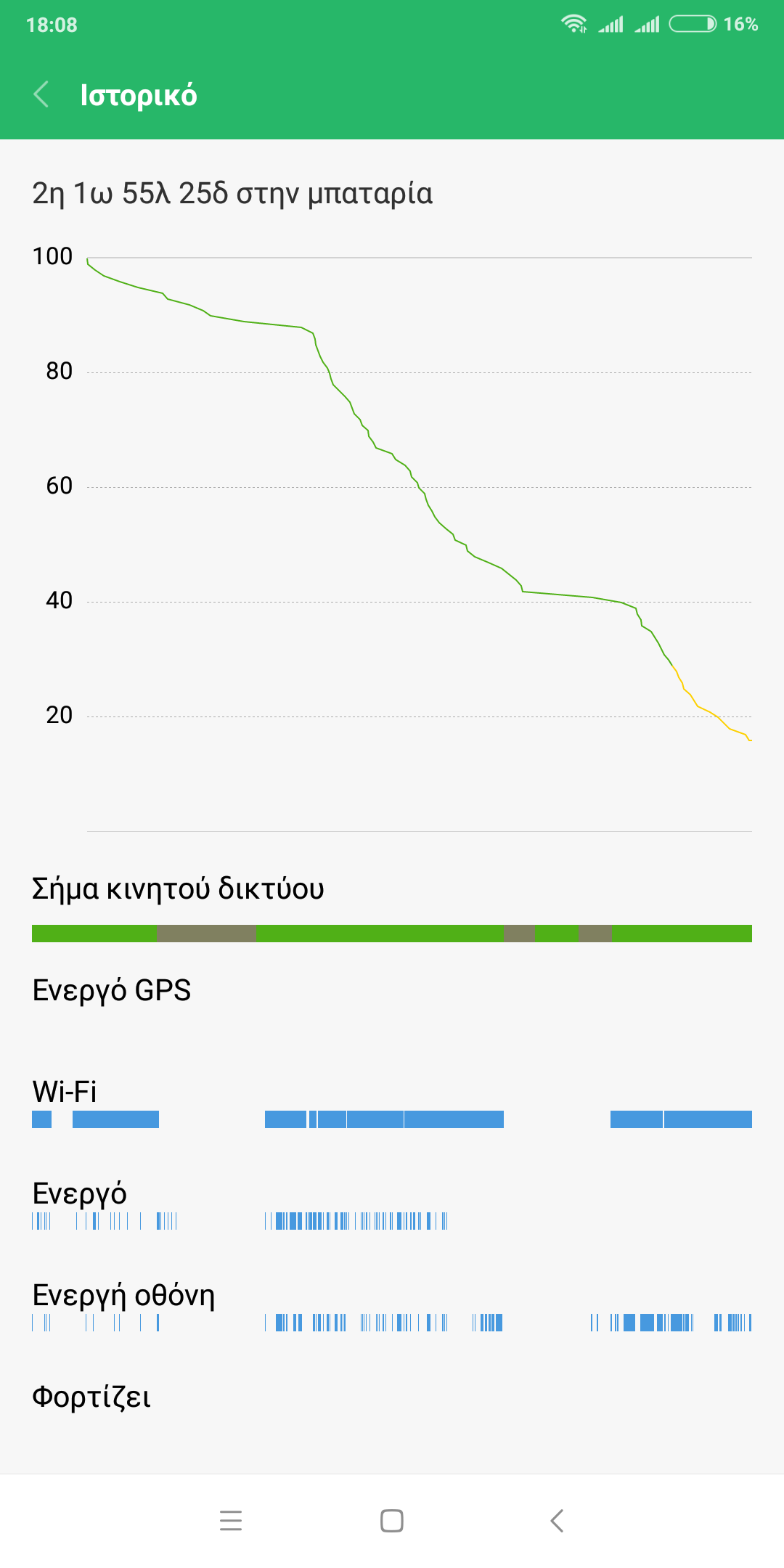Screen dimensions: 784x1568
Task: Tap the system back button
Action: coord(557,1520)
